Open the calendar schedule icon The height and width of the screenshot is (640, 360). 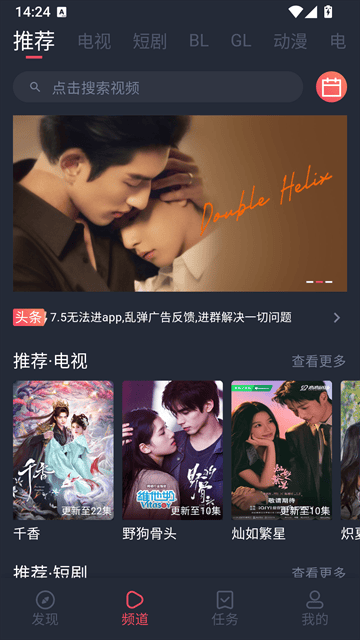coord(331,87)
